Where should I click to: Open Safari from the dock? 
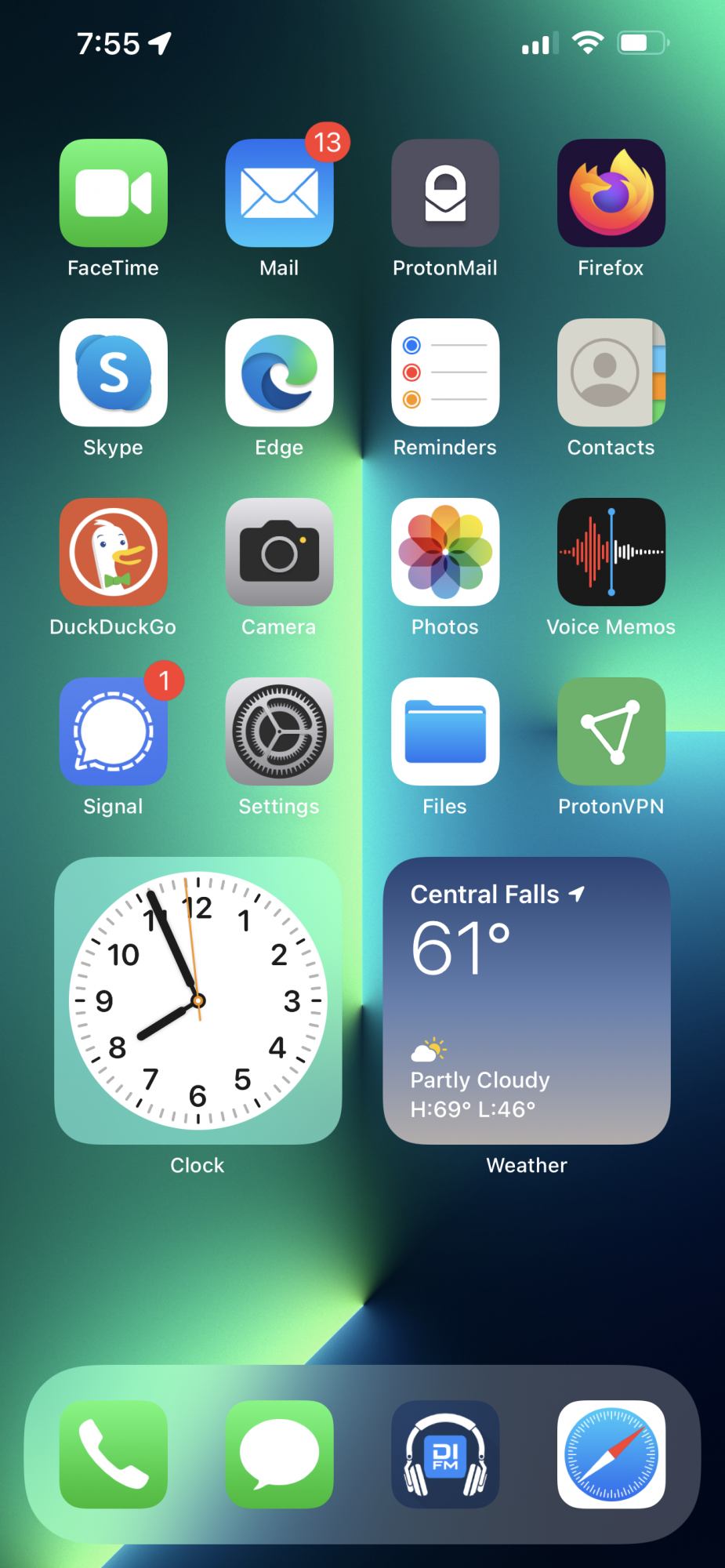611,1454
